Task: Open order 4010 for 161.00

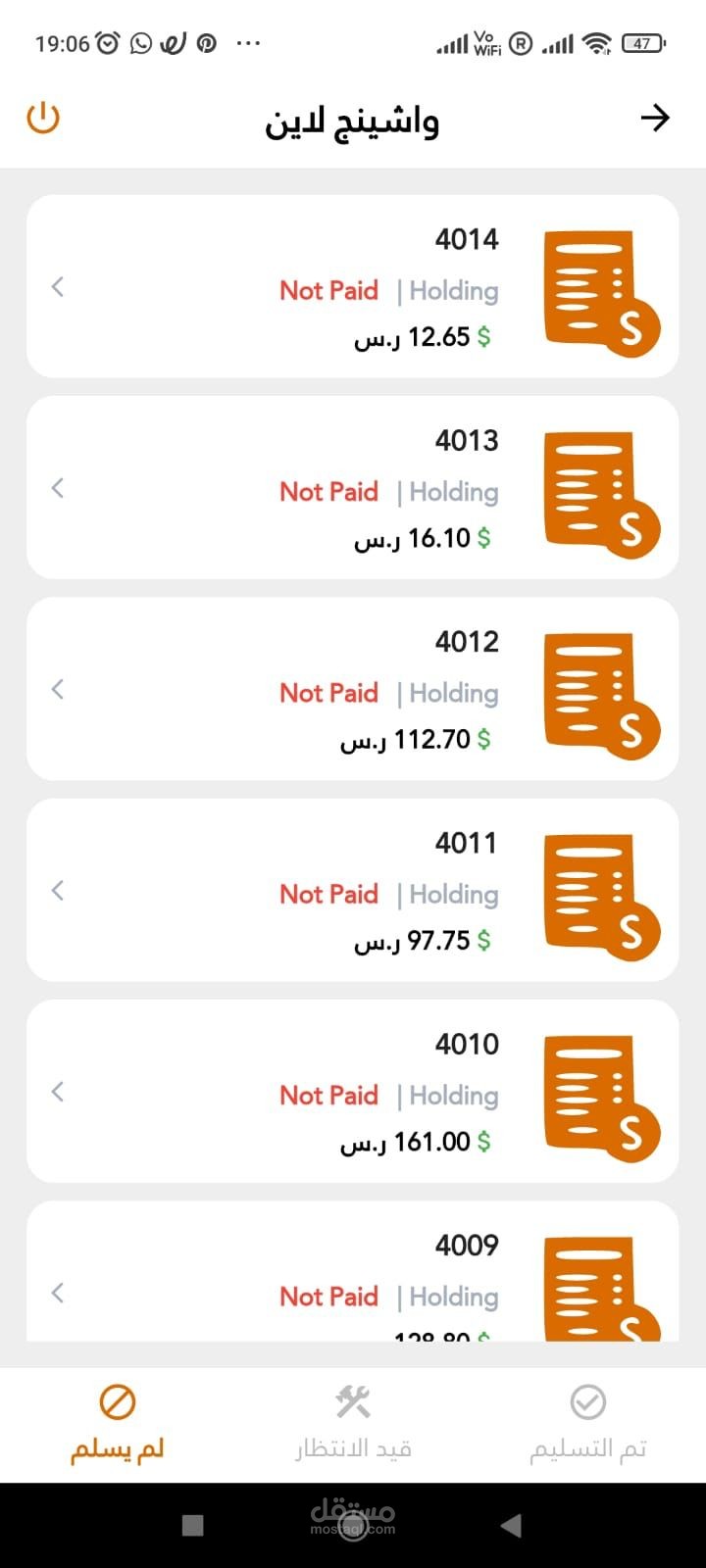Action: tap(353, 1091)
